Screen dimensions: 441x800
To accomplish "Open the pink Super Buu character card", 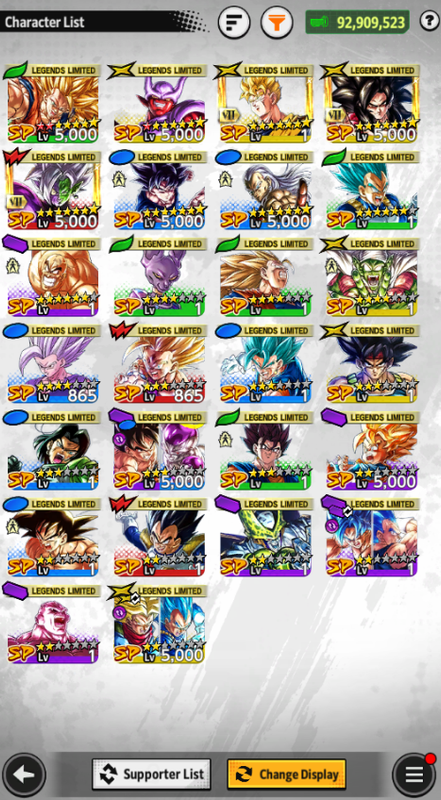I will click(x=53, y=623).
